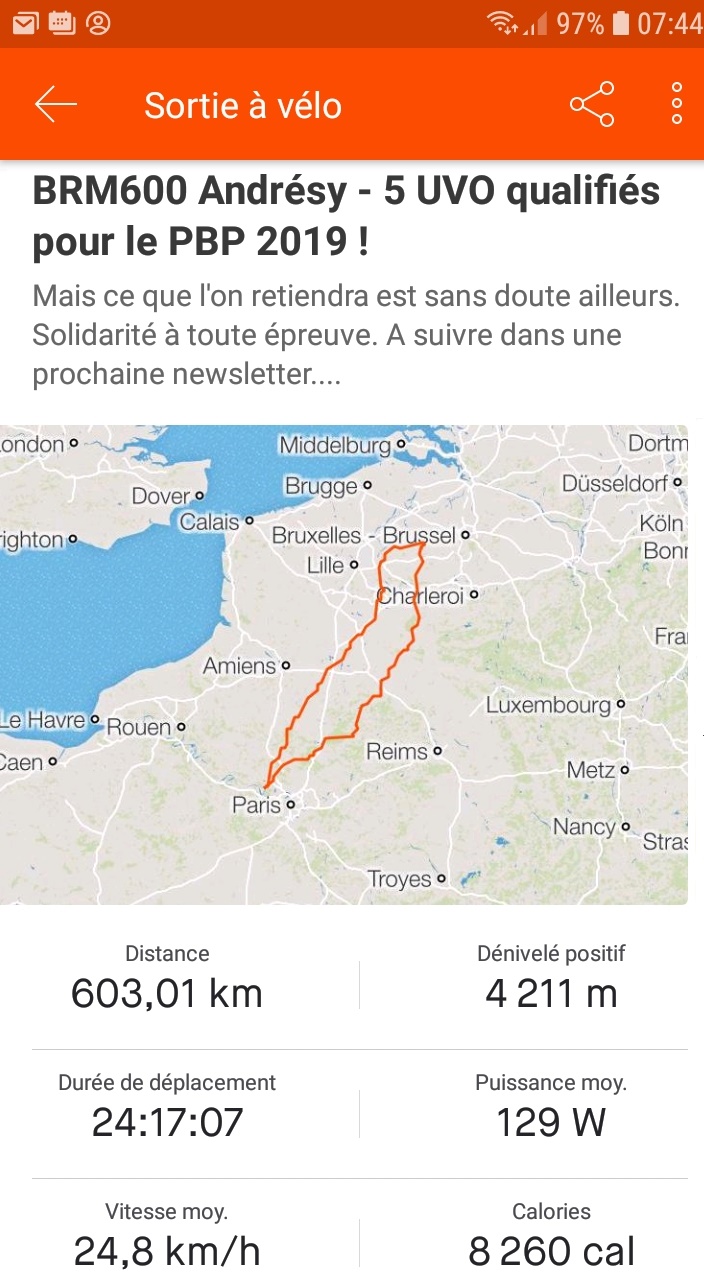Open the three-dot overflow menu

tap(677, 105)
